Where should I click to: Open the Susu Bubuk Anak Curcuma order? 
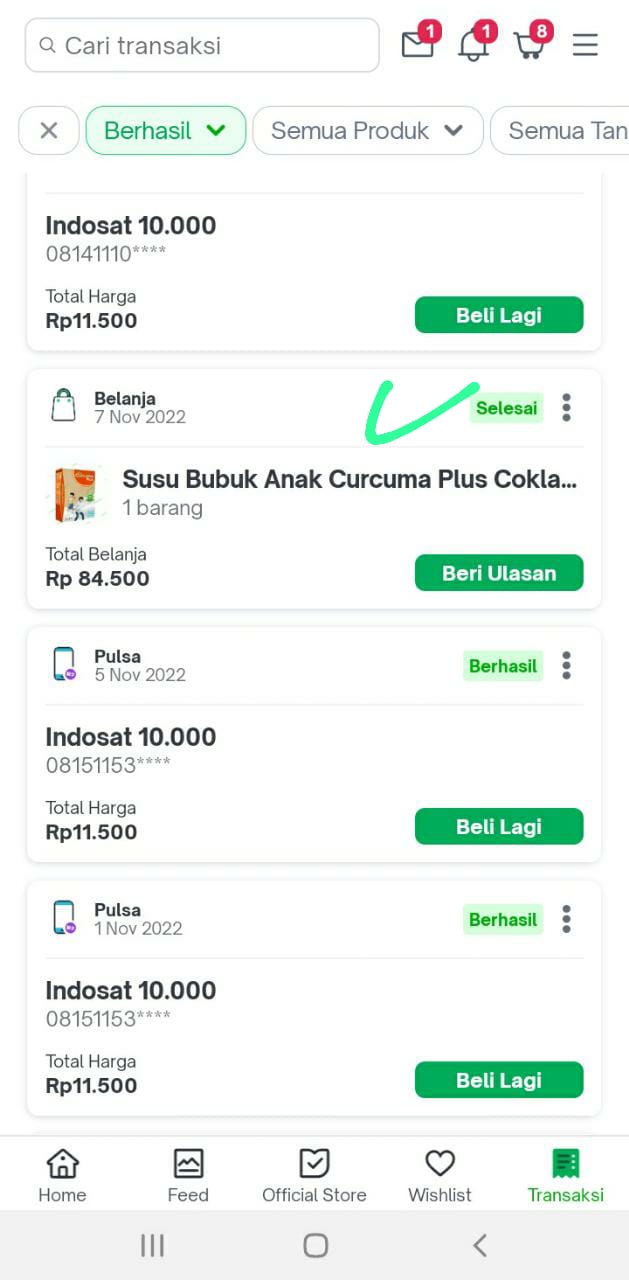coord(349,480)
